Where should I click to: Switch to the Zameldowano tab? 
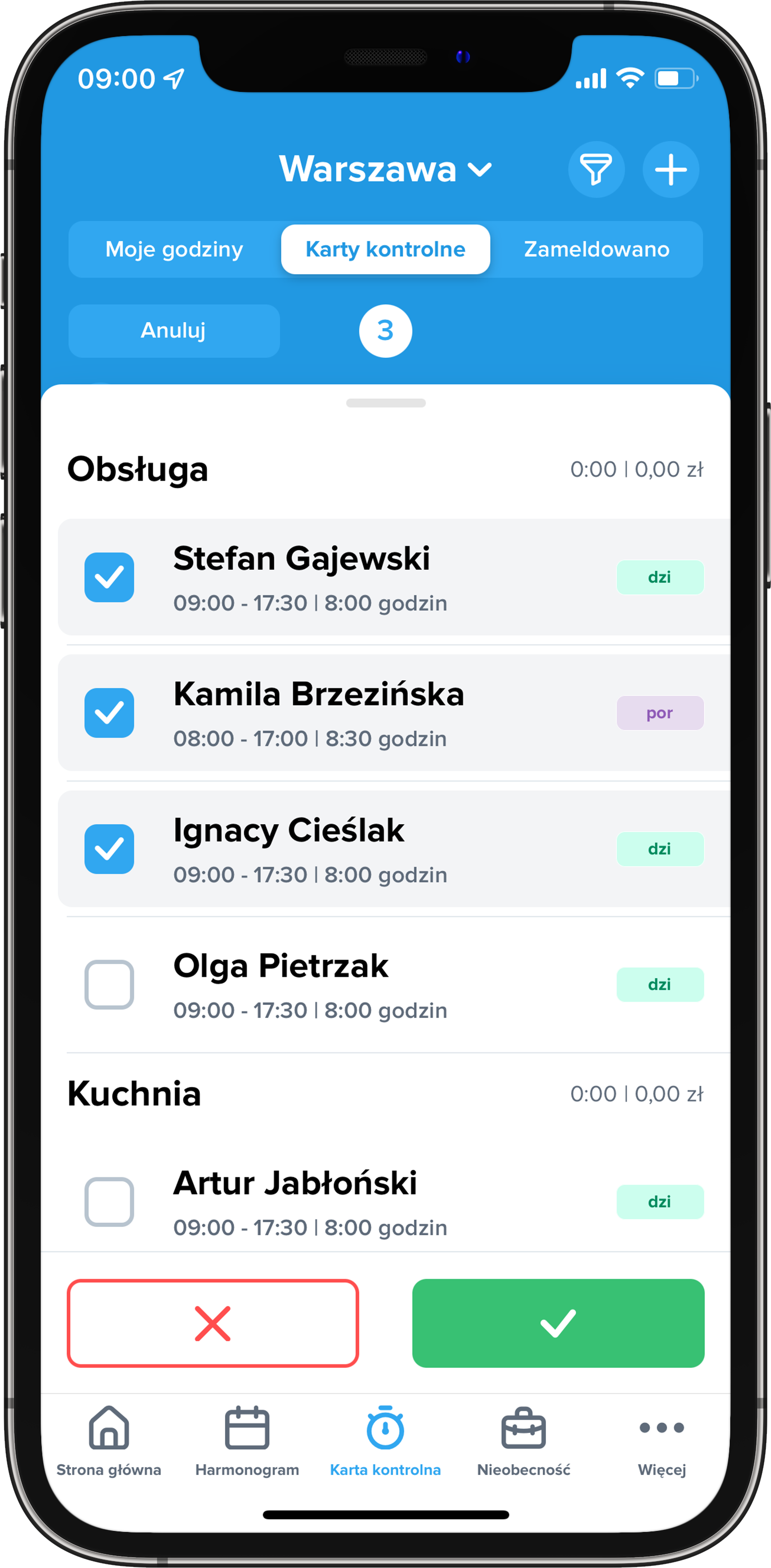click(x=596, y=249)
